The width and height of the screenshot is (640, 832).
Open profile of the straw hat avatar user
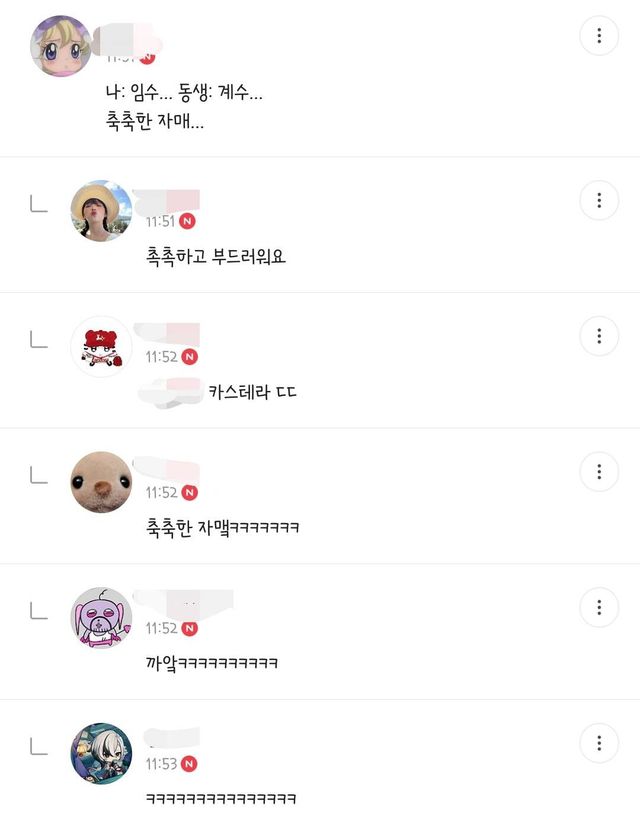[x=101, y=211]
